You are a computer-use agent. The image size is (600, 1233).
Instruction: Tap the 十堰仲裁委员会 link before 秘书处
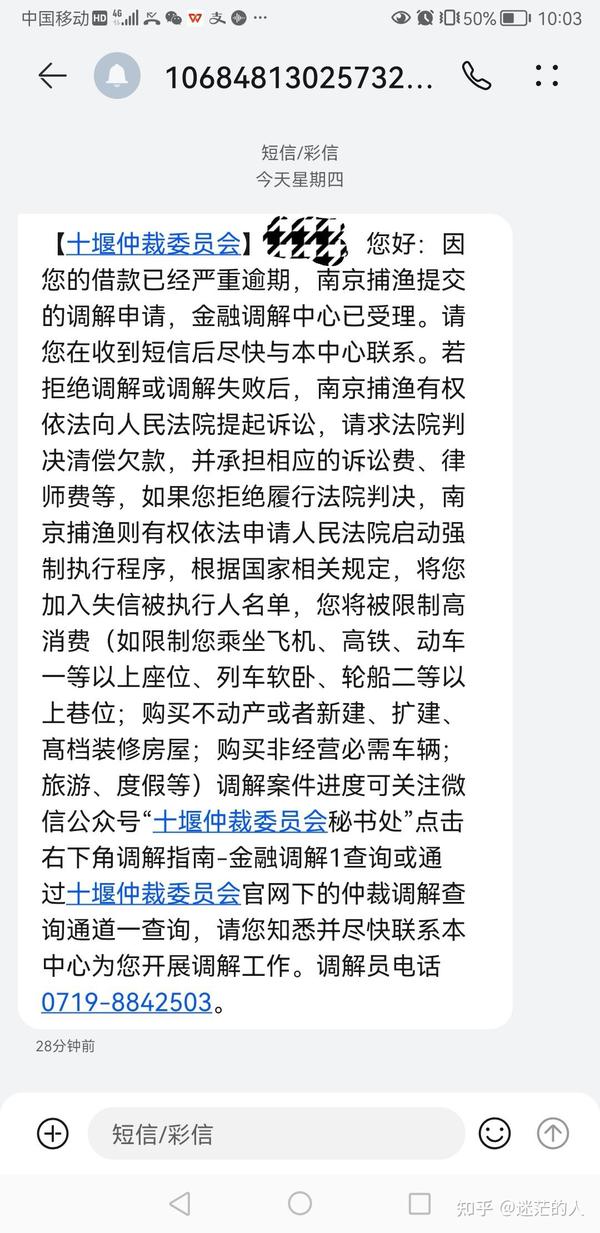click(x=240, y=822)
